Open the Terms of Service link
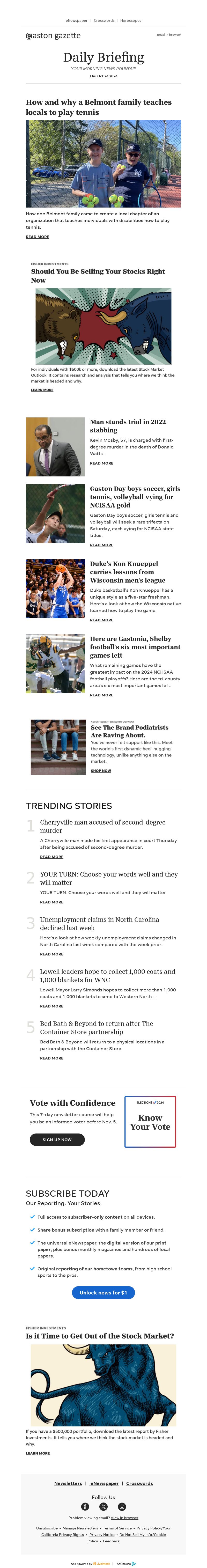This screenshot has height=1568, width=207. click(x=117, y=1528)
